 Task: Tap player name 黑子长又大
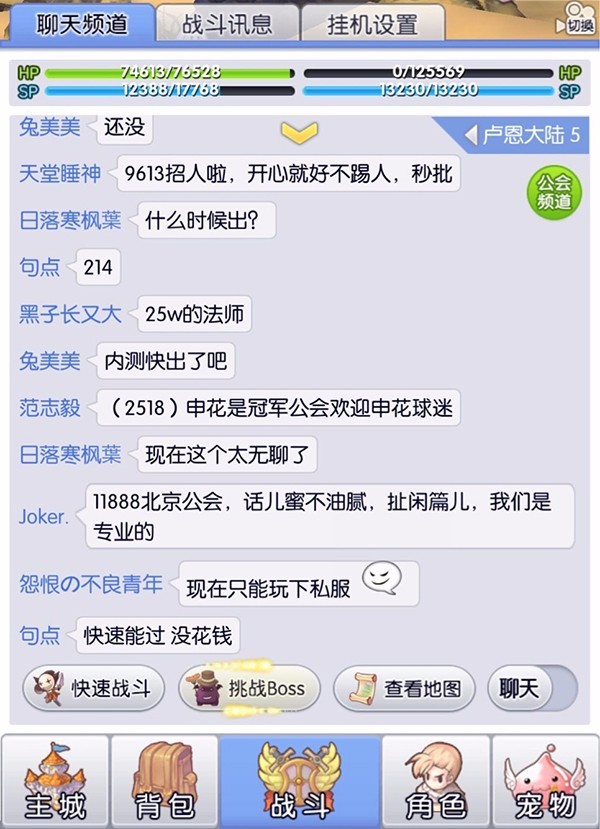70,314
